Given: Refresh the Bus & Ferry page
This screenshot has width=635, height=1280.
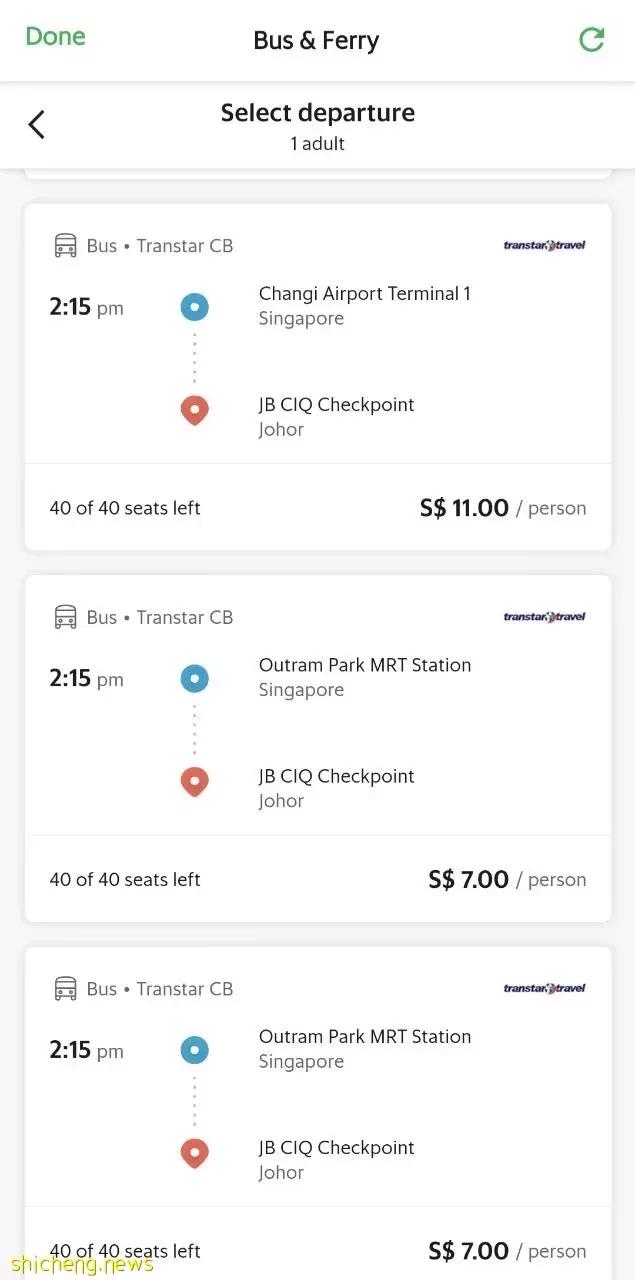Looking at the screenshot, I should click(x=592, y=39).
